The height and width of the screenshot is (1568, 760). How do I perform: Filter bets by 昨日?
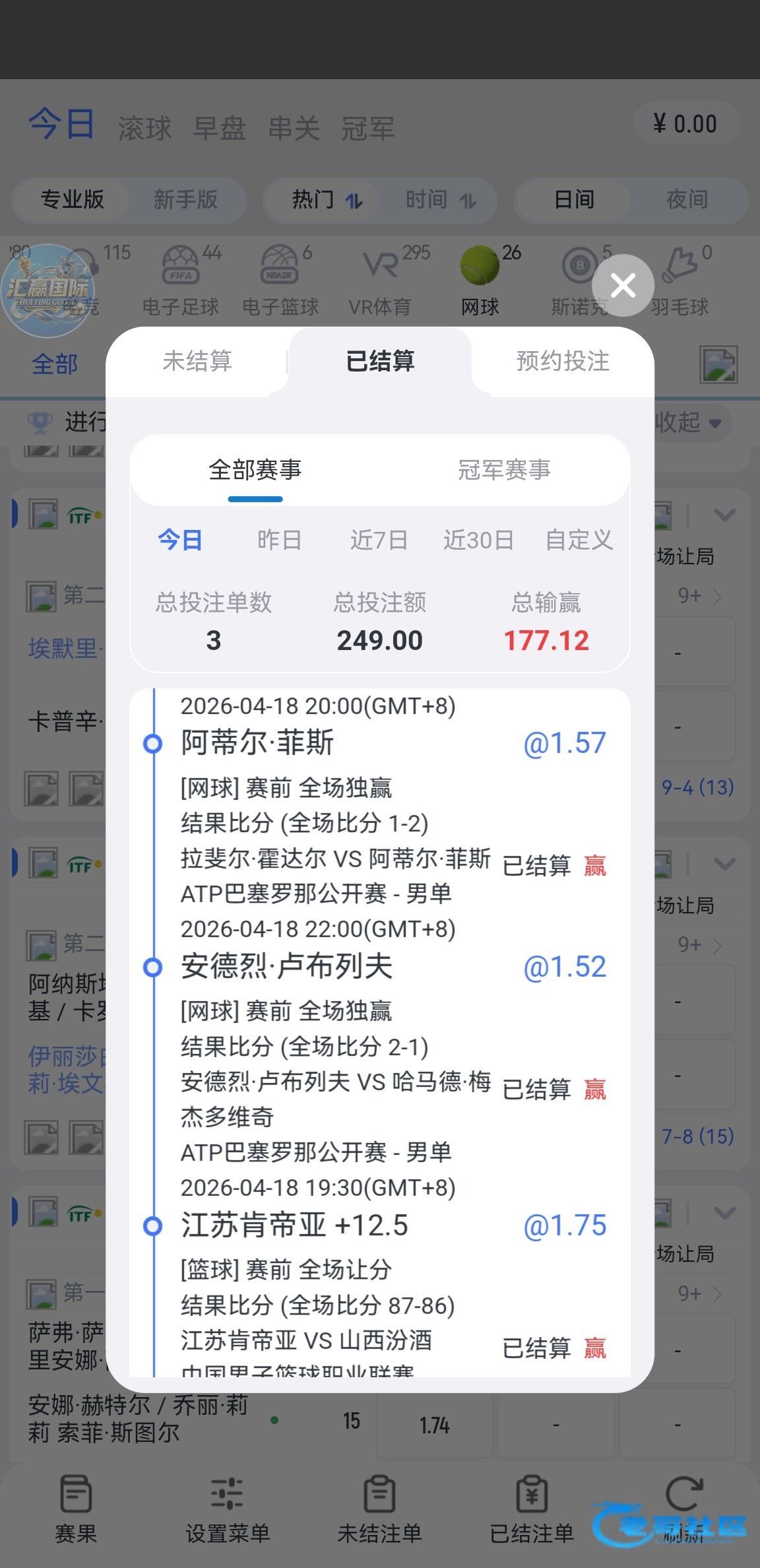(x=279, y=540)
